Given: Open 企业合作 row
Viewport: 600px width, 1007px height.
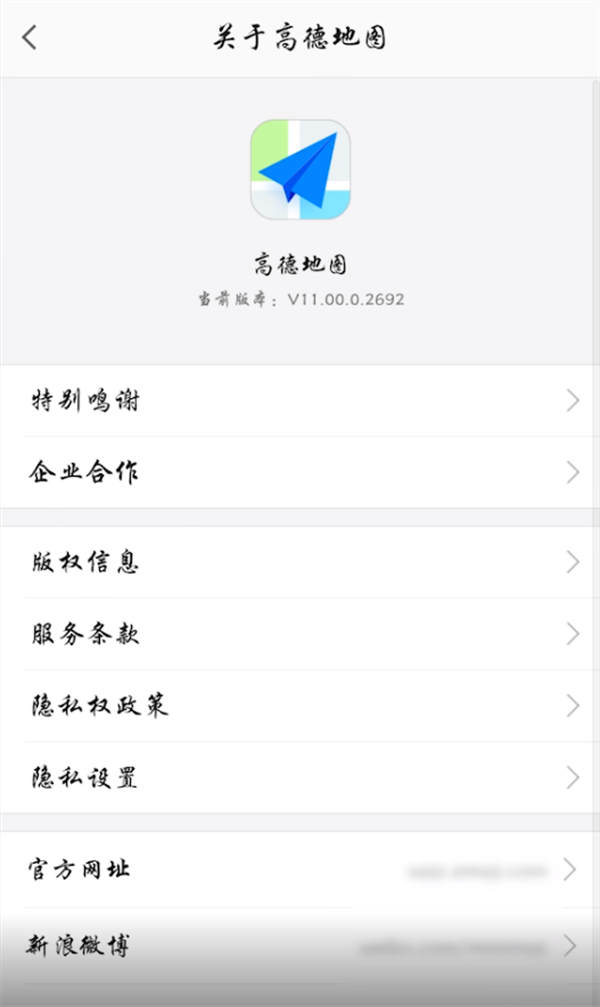Looking at the screenshot, I should tap(300, 472).
